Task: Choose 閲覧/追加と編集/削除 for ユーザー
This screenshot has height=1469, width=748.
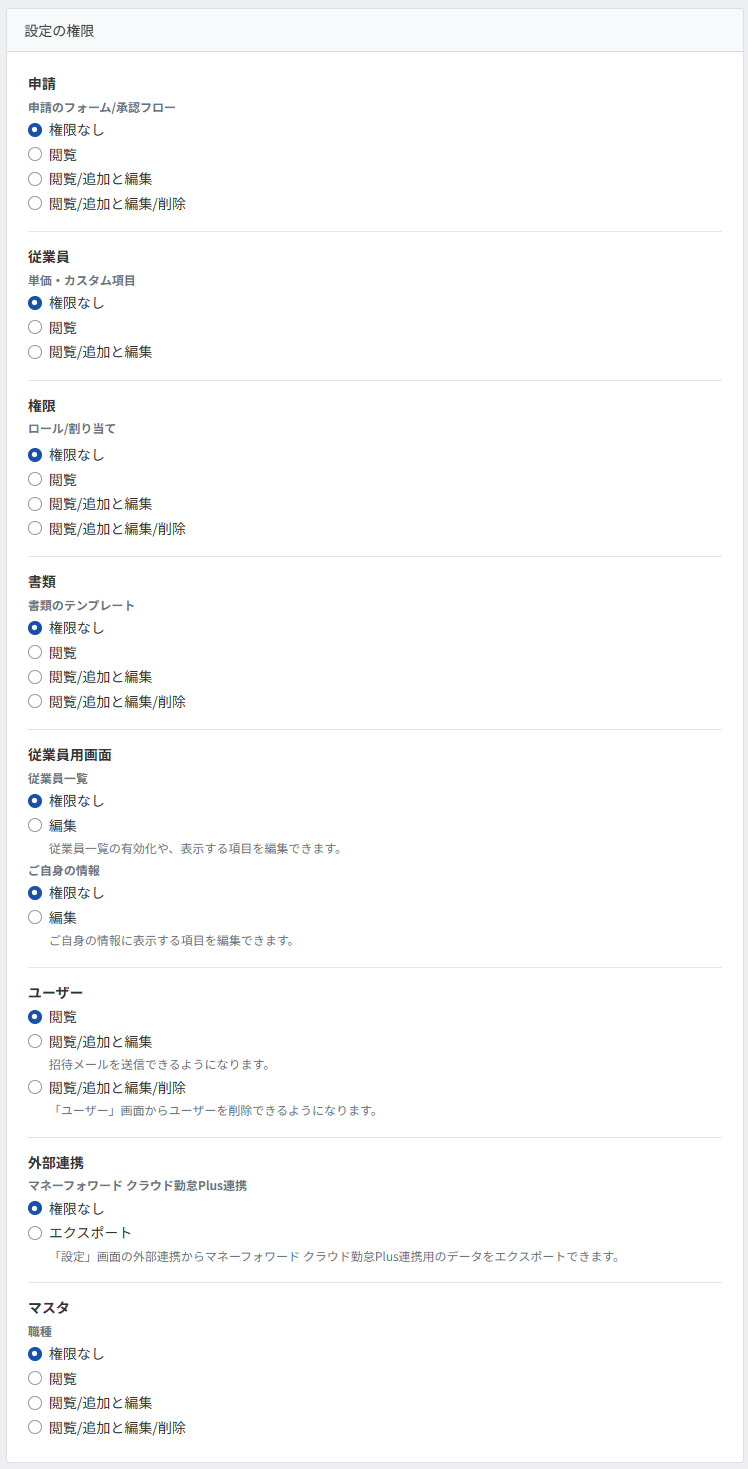Action: pos(35,1088)
